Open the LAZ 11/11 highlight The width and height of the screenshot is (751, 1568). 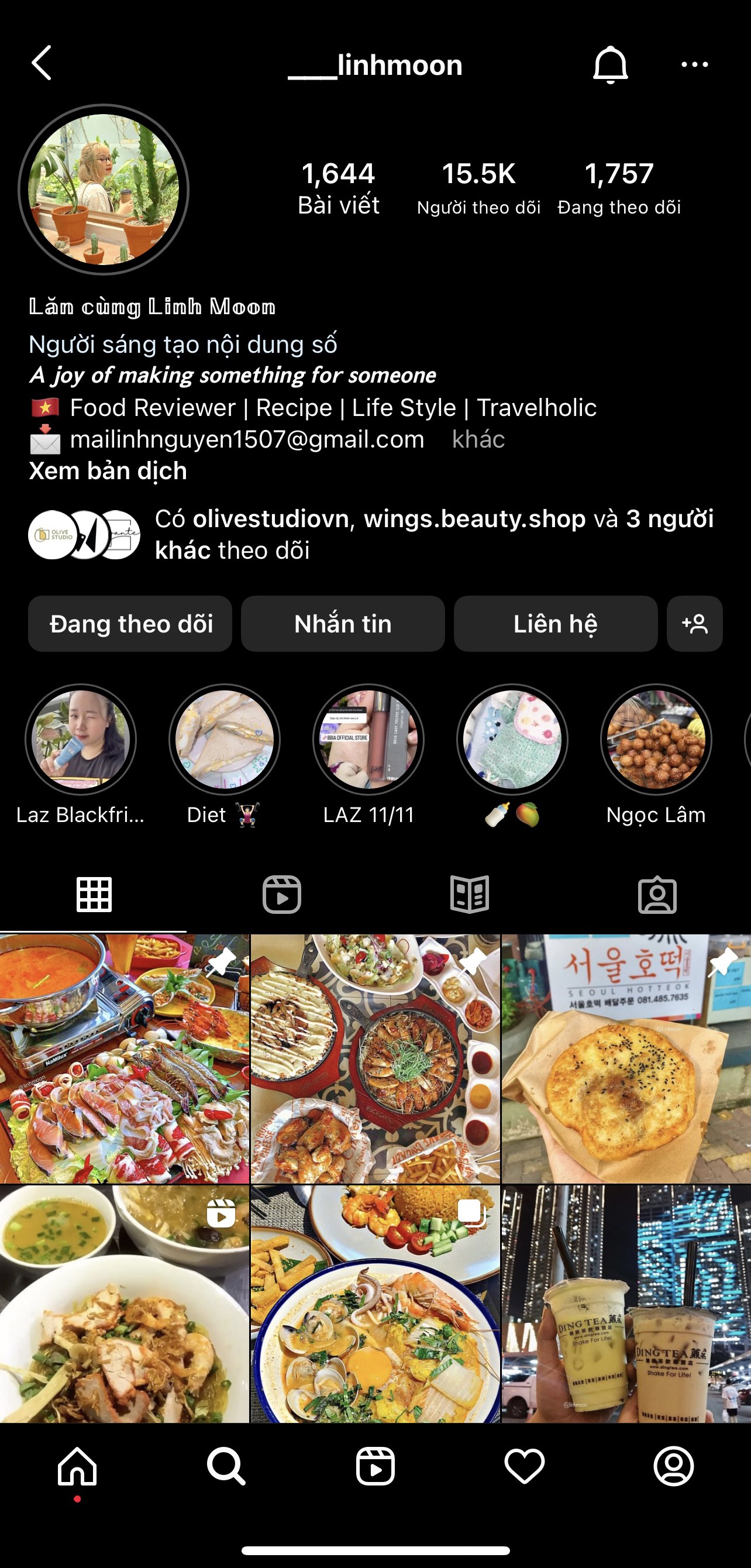[x=368, y=740]
